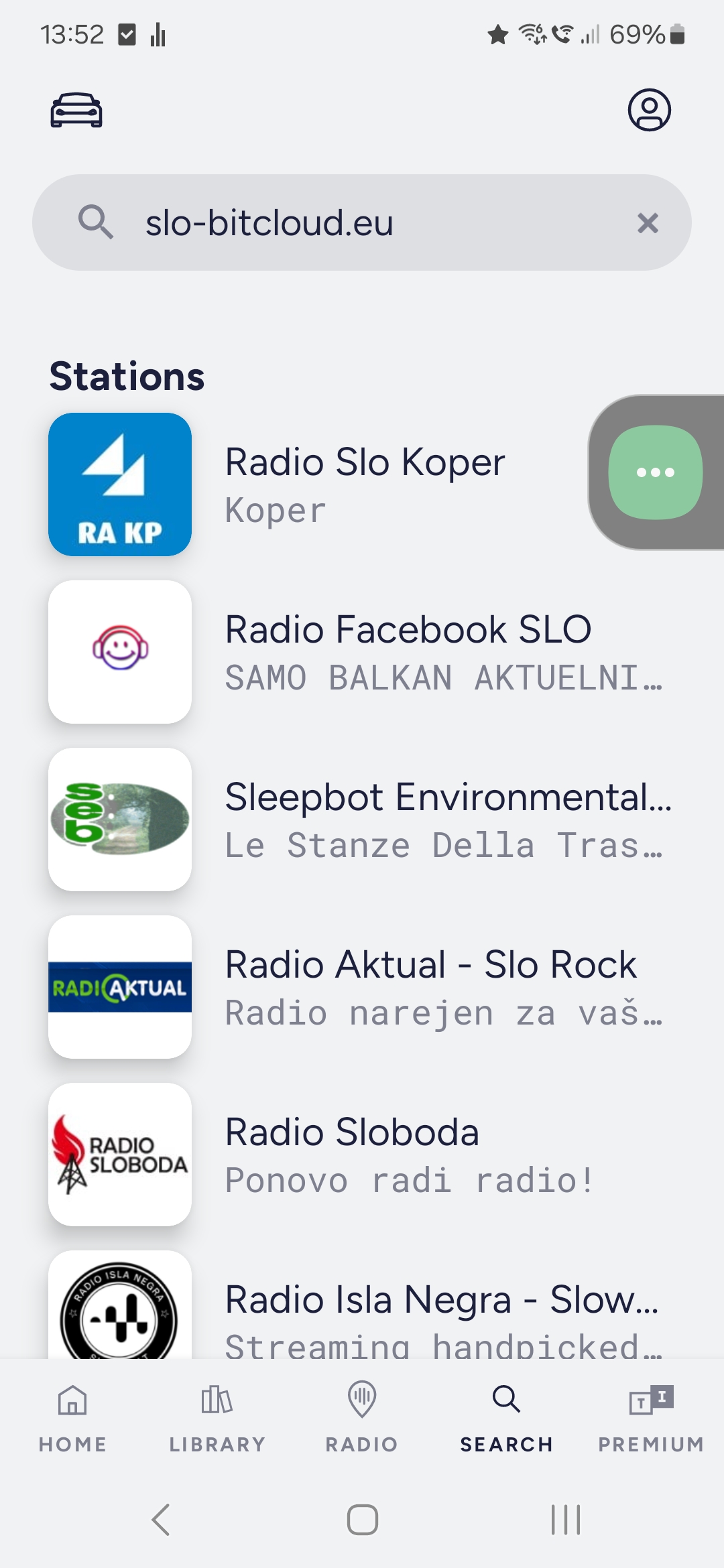Choose Radio Isla Negra station

(x=441, y=1310)
